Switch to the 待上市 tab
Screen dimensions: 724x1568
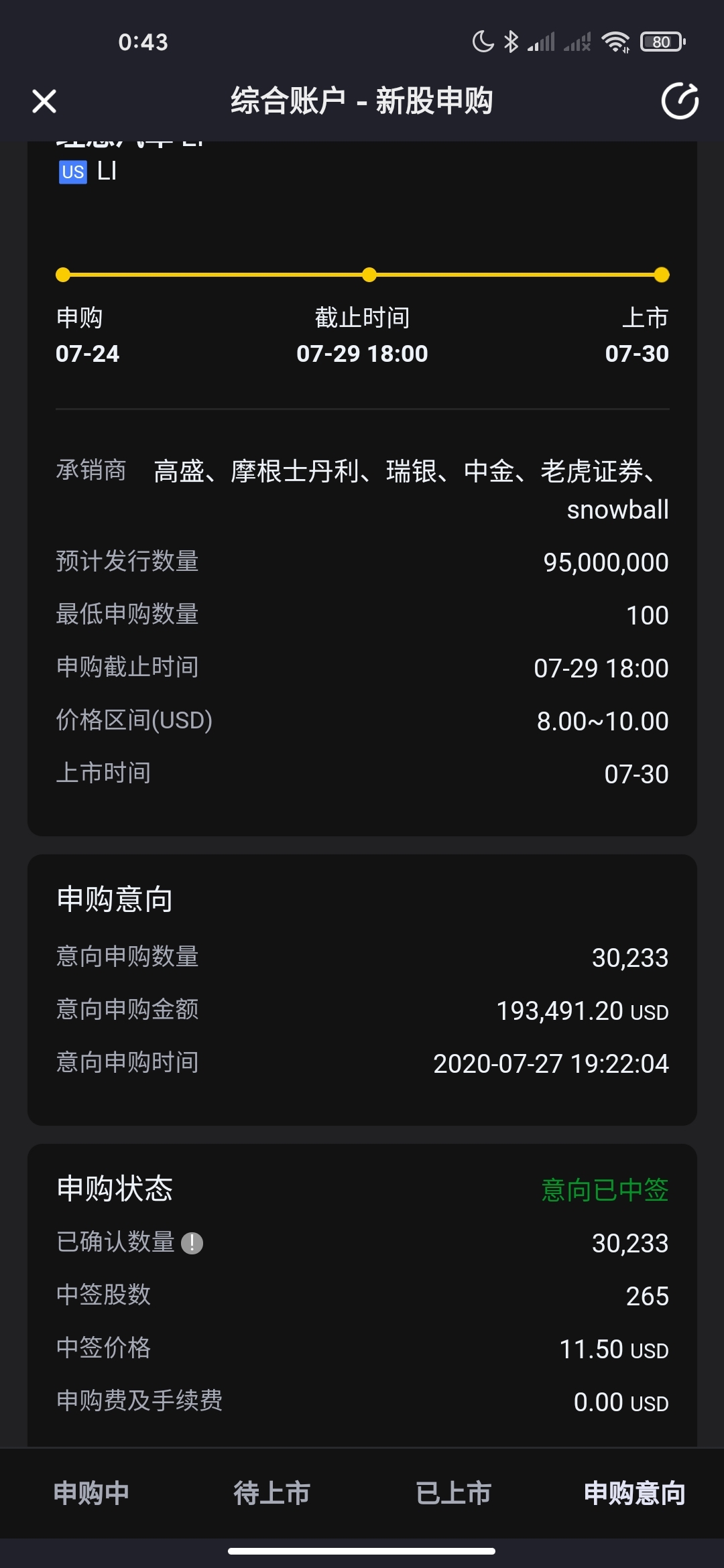pos(271,1493)
